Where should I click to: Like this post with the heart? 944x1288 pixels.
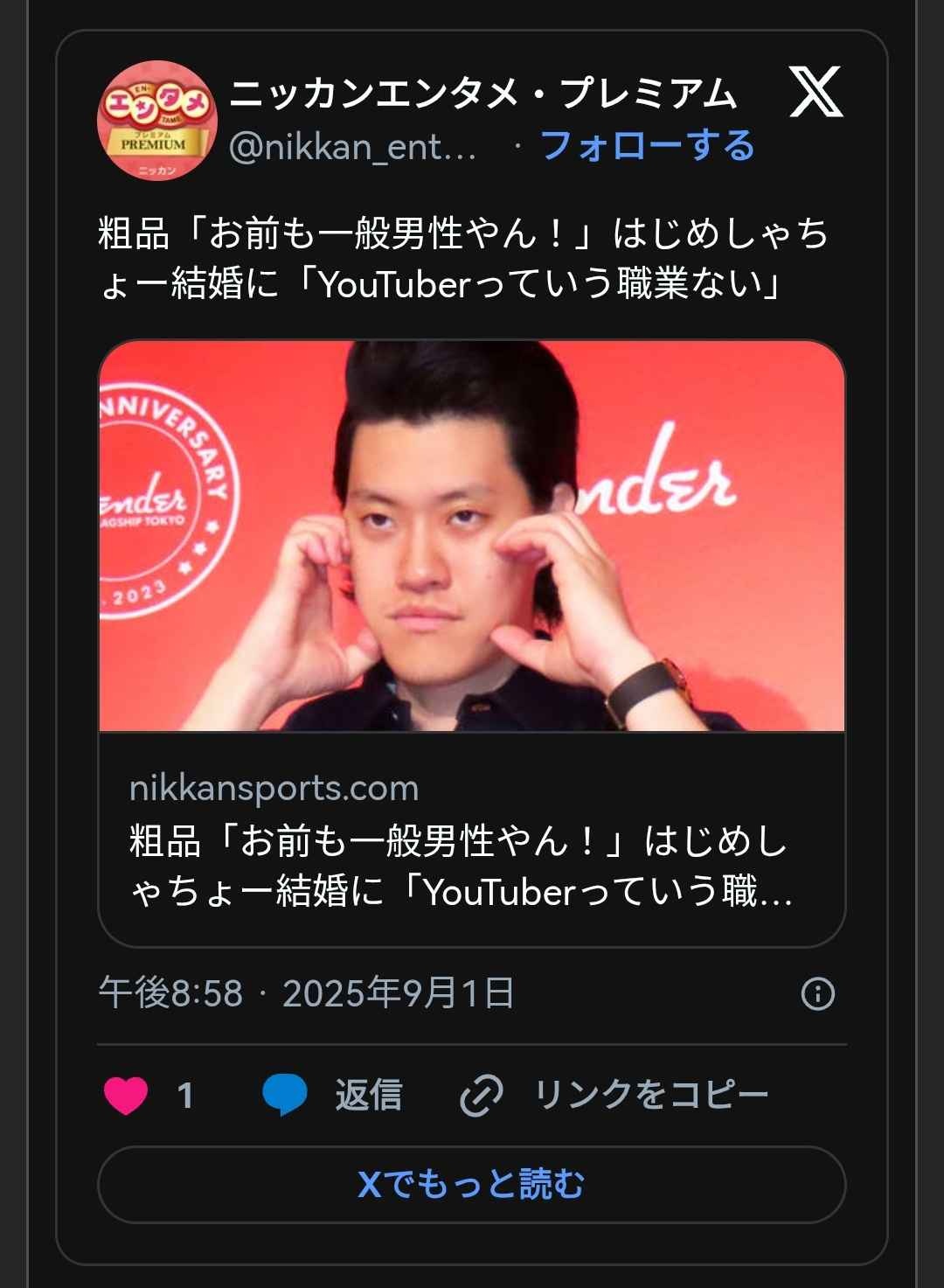(127, 1095)
